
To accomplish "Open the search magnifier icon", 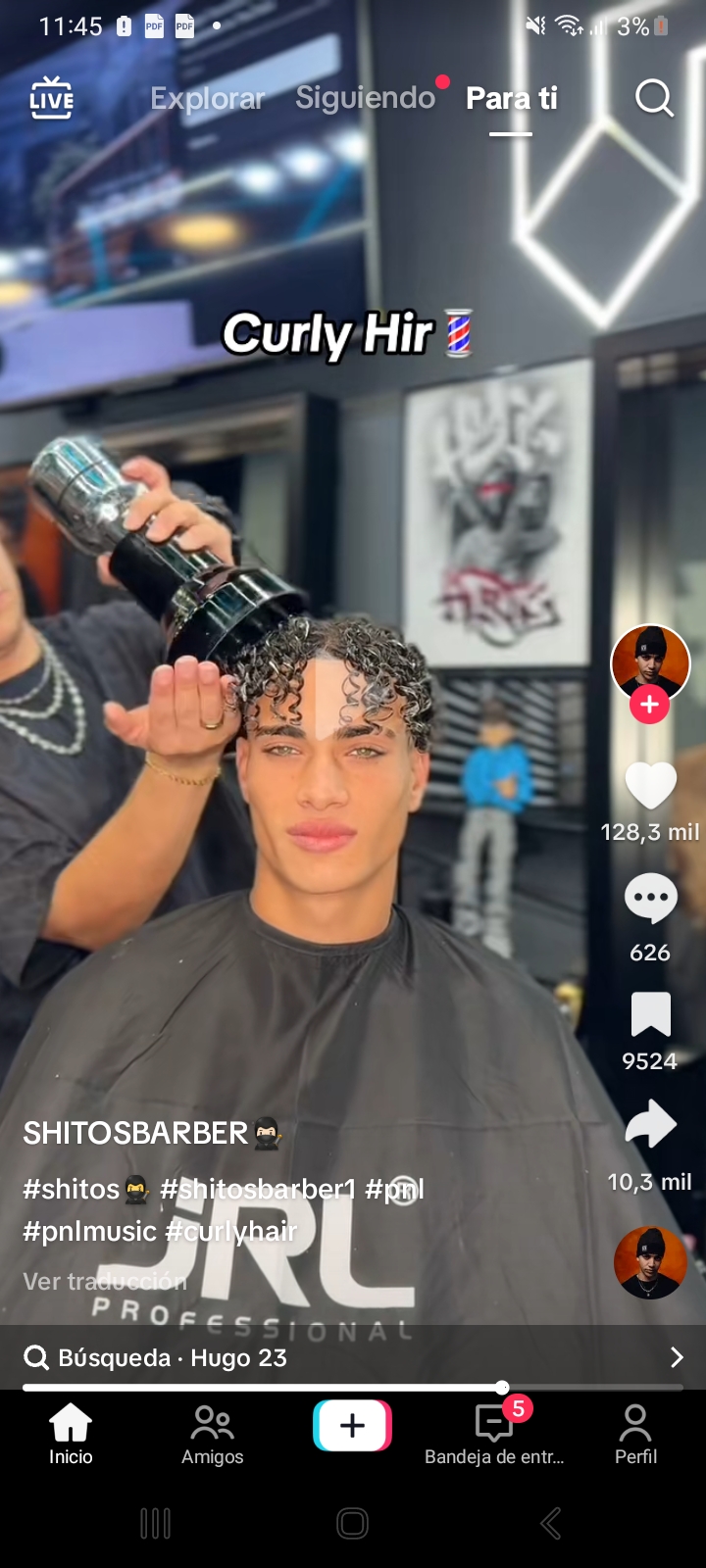I will [x=654, y=98].
